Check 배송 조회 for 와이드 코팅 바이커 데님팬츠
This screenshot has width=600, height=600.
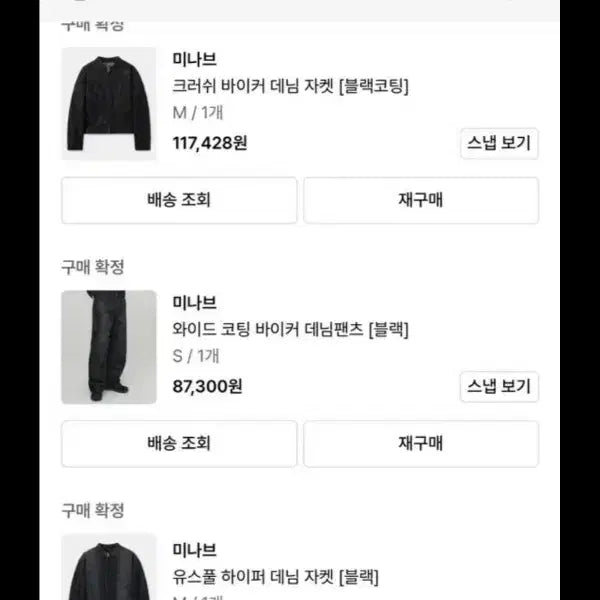(x=179, y=443)
